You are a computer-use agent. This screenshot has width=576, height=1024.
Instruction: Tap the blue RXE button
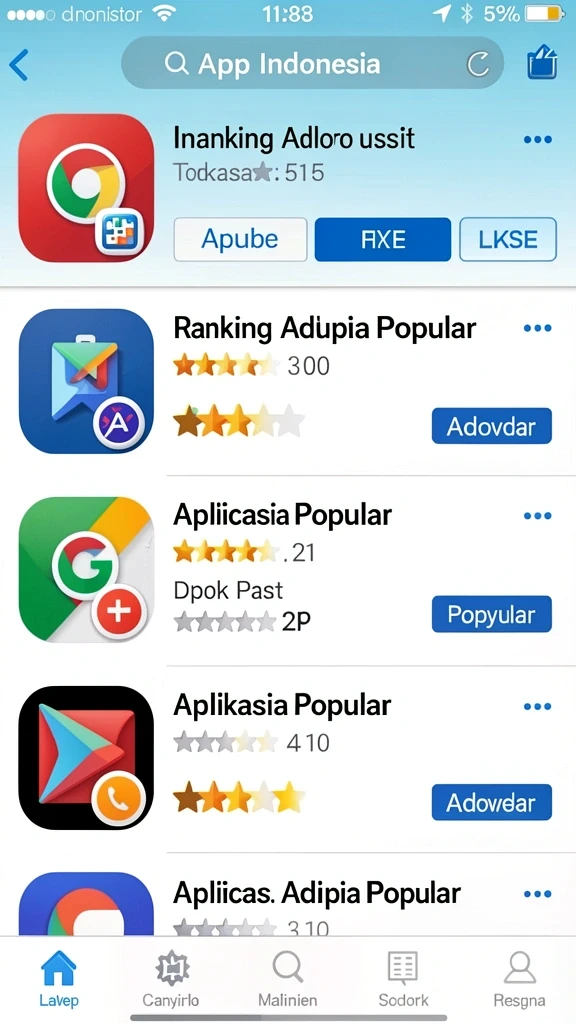pyautogui.click(x=383, y=240)
